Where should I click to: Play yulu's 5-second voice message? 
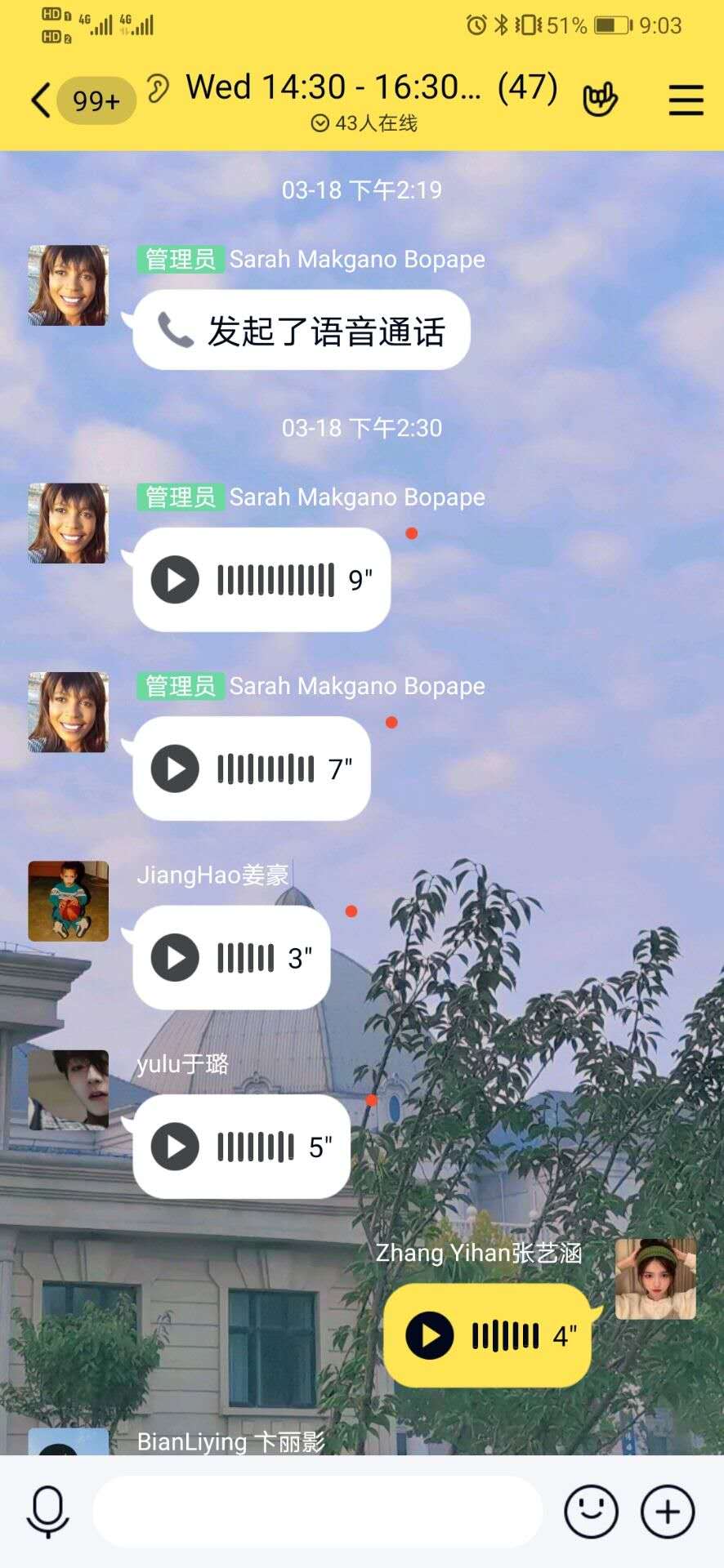[175, 1147]
